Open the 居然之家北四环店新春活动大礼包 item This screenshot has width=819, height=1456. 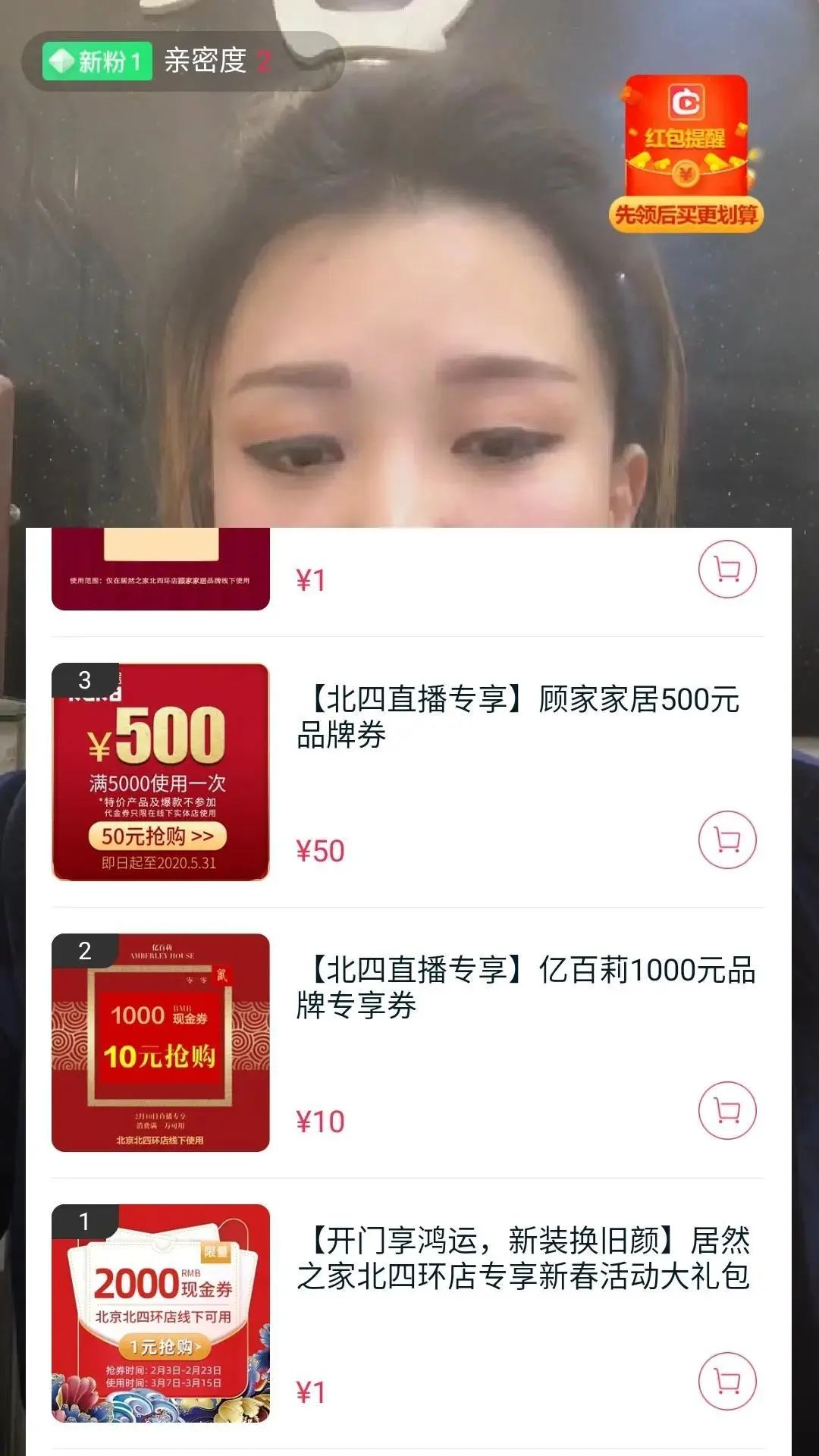tap(523, 1258)
